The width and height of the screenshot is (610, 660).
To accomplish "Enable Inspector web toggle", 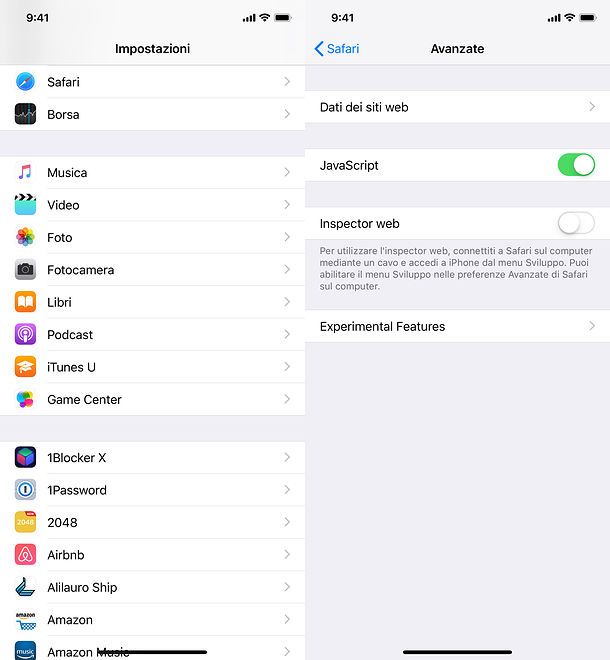I will click(576, 223).
